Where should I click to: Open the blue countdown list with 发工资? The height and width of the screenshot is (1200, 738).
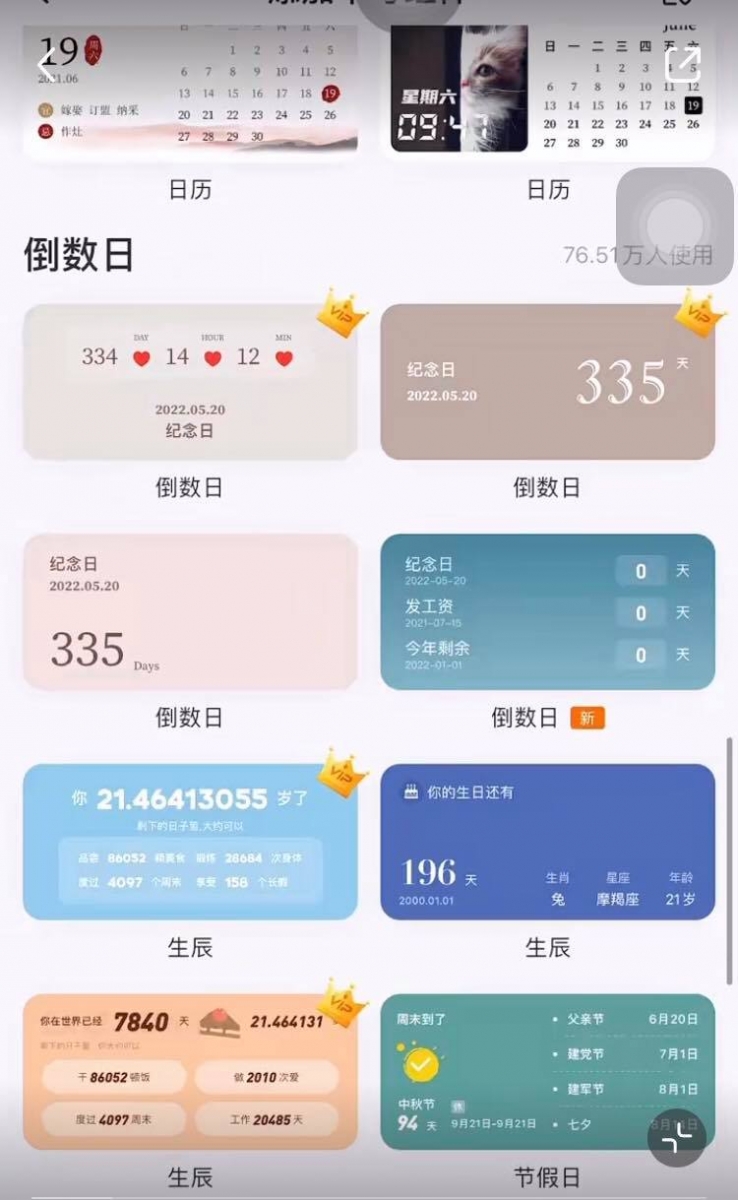548,612
